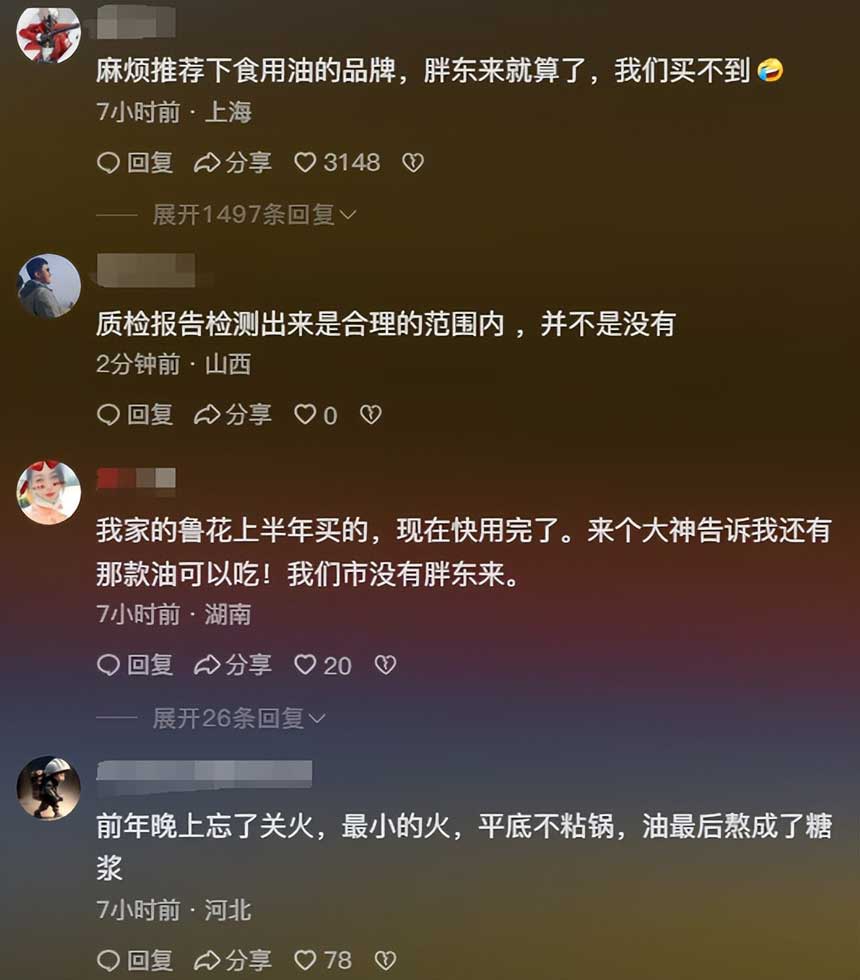Dislike the Shanghai comment about 胖东来

pyautogui.click(x=413, y=163)
